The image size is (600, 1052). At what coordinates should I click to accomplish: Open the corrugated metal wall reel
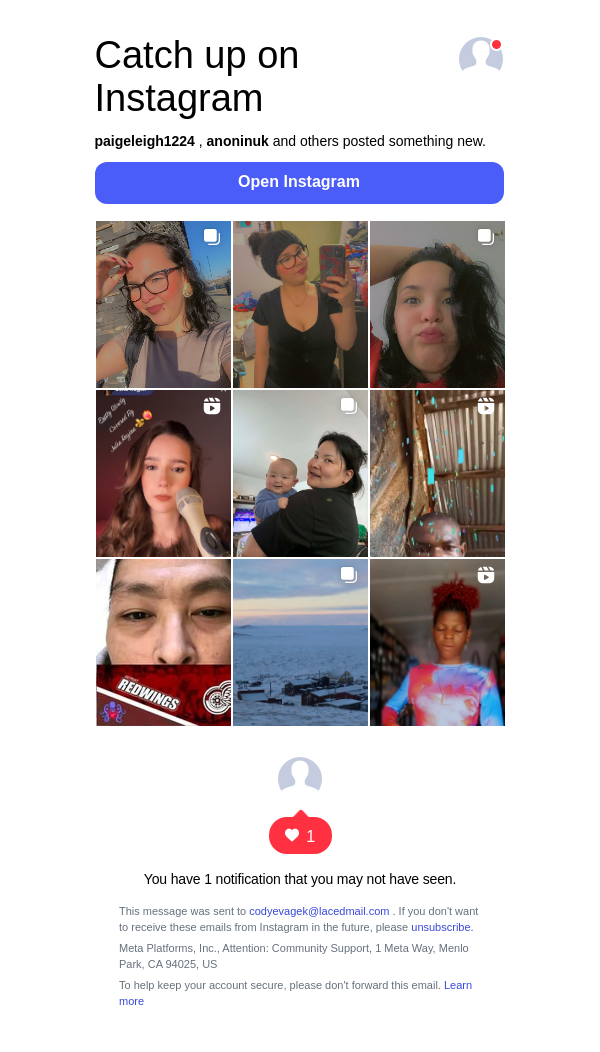coord(437,473)
